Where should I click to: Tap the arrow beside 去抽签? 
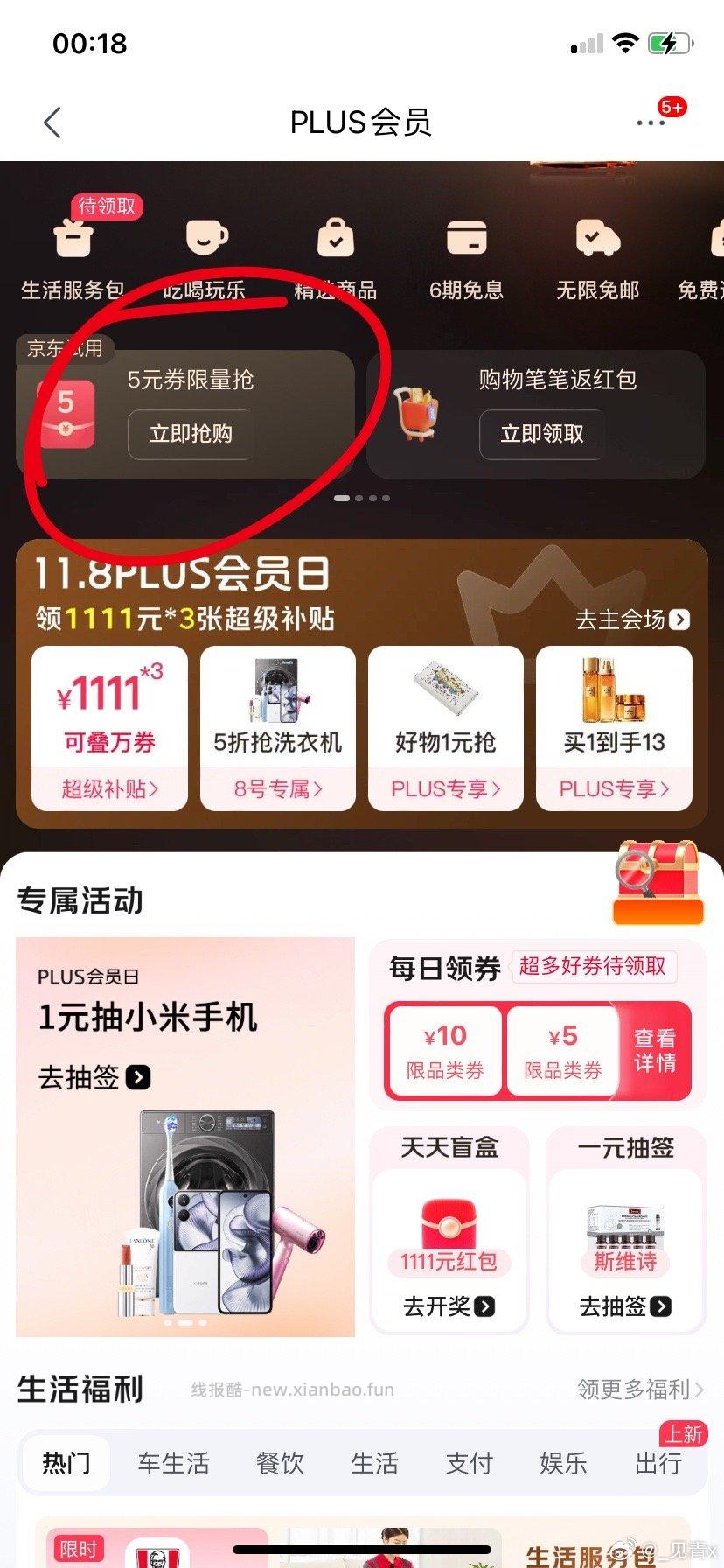[x=137, y=1078]
